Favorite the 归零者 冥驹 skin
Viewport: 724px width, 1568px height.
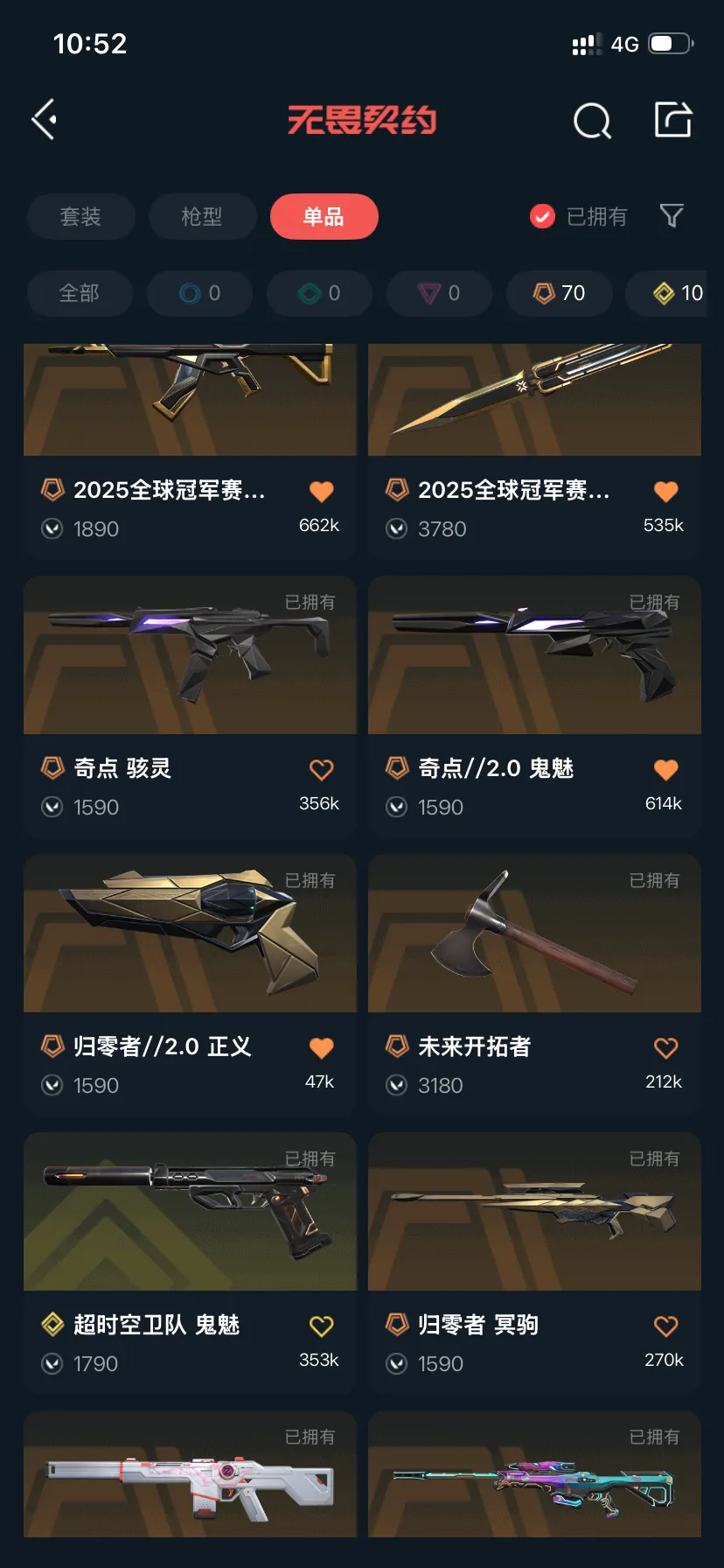coord(665,1326)
